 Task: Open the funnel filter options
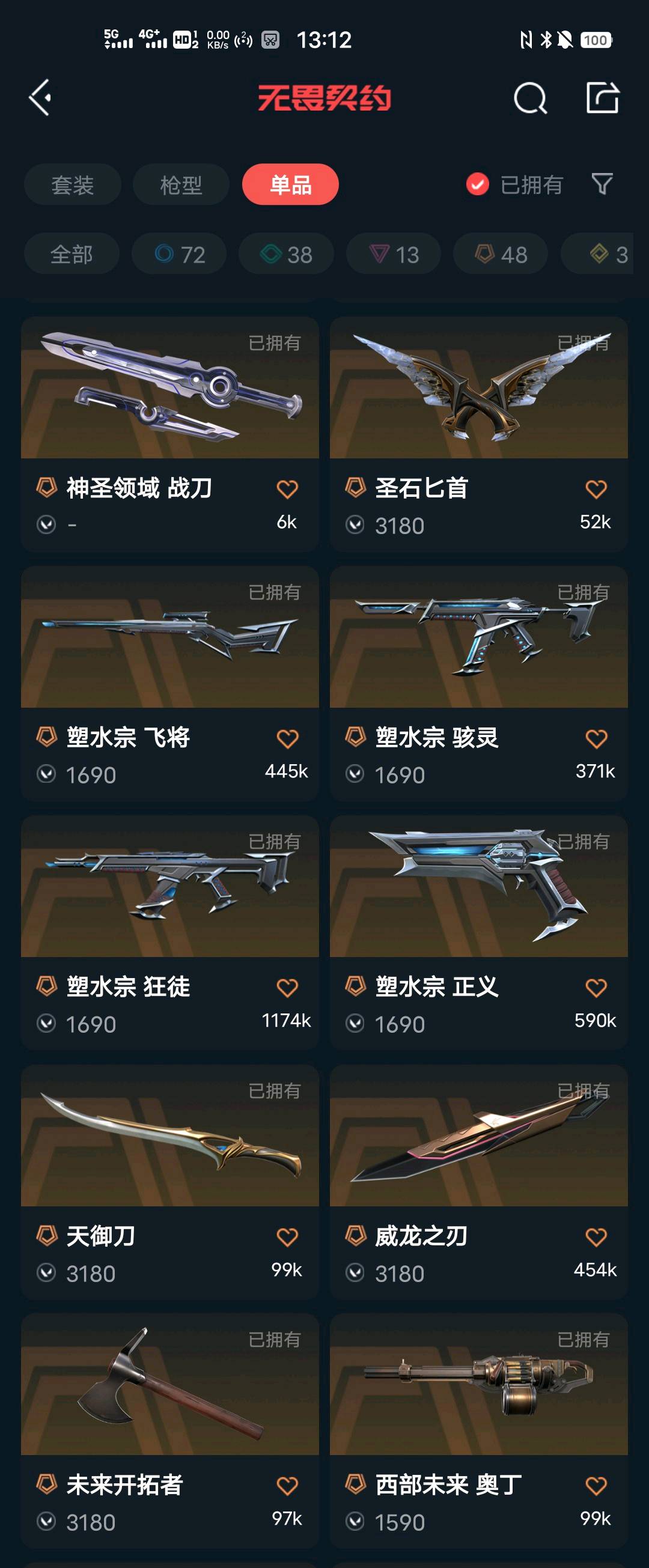(602, 184)
